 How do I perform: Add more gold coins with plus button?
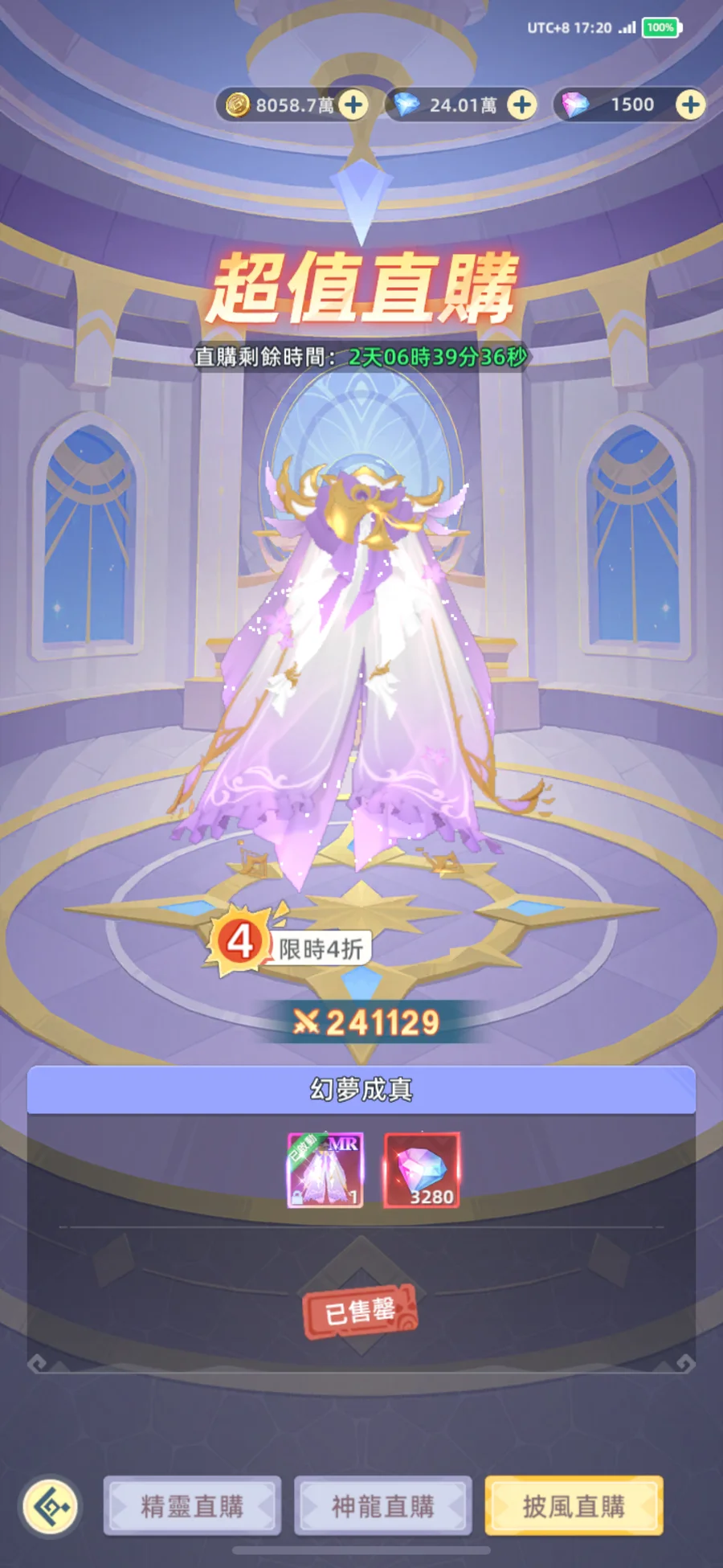point(353,104)
